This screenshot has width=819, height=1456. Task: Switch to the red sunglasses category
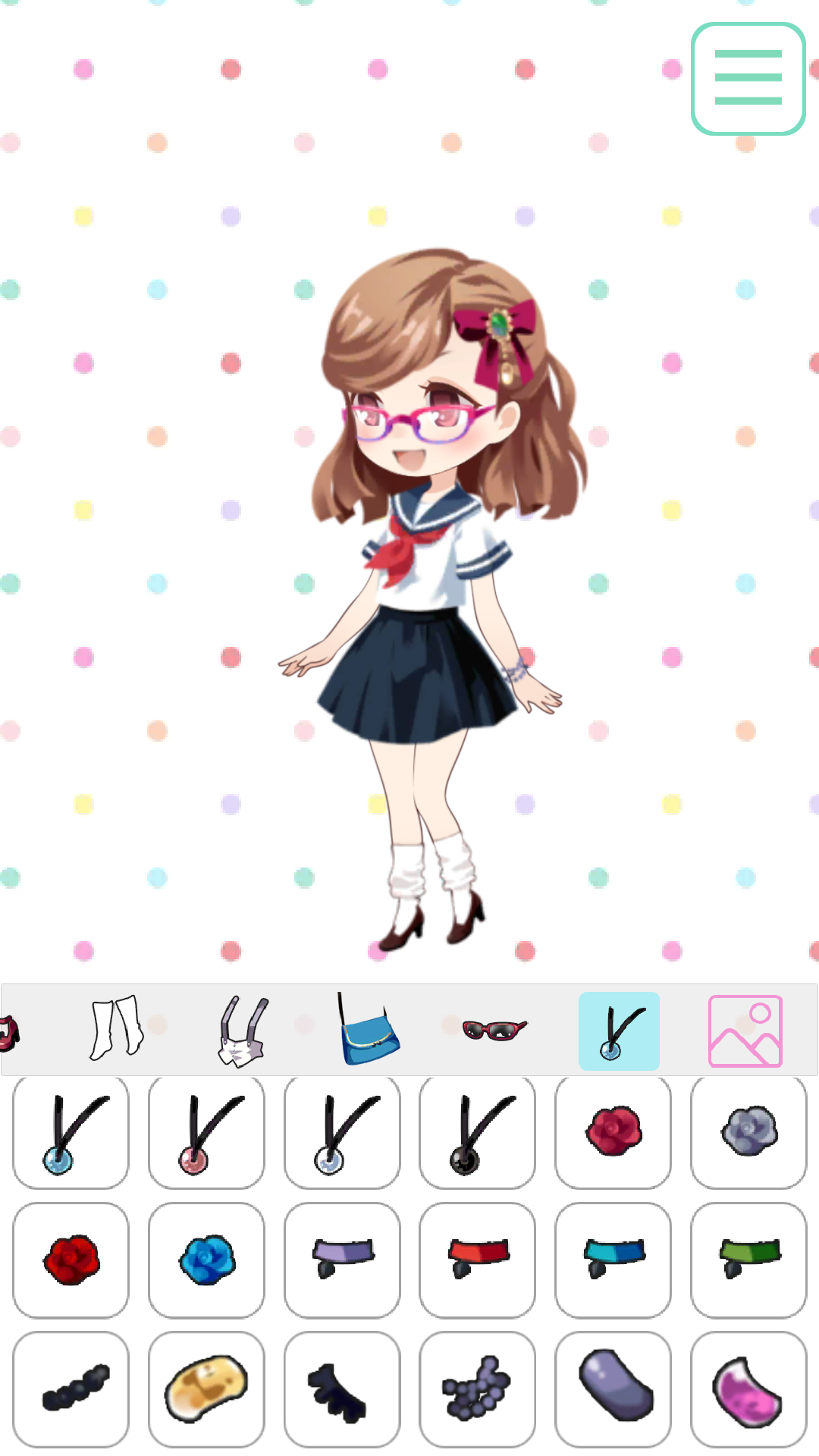pos(491,1030)
